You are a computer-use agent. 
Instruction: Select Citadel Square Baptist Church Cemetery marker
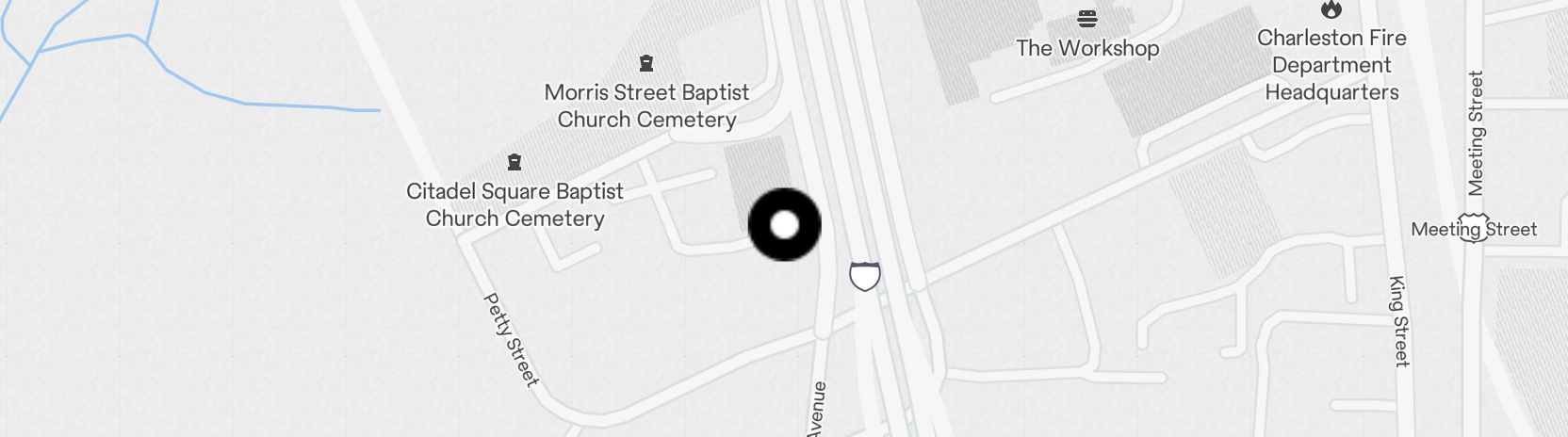514,163
